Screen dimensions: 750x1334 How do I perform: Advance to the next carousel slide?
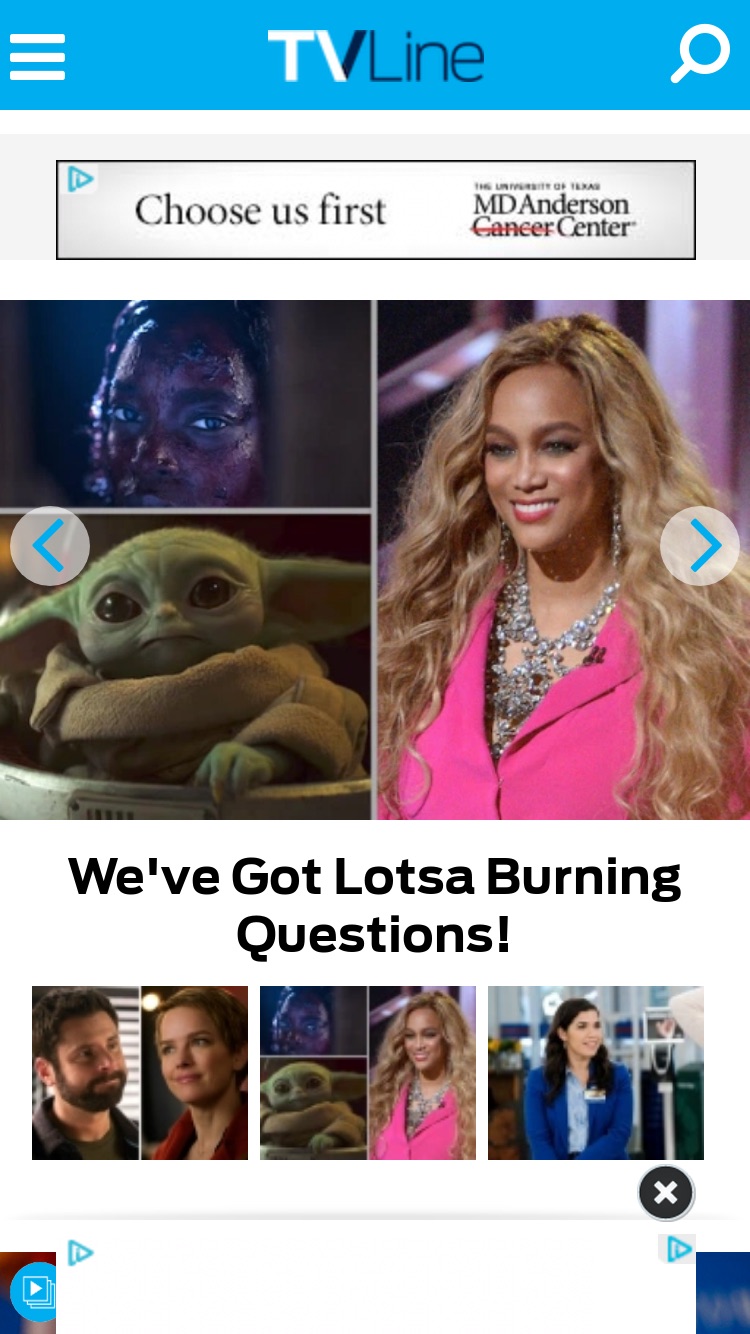click(x=700, y=546)
